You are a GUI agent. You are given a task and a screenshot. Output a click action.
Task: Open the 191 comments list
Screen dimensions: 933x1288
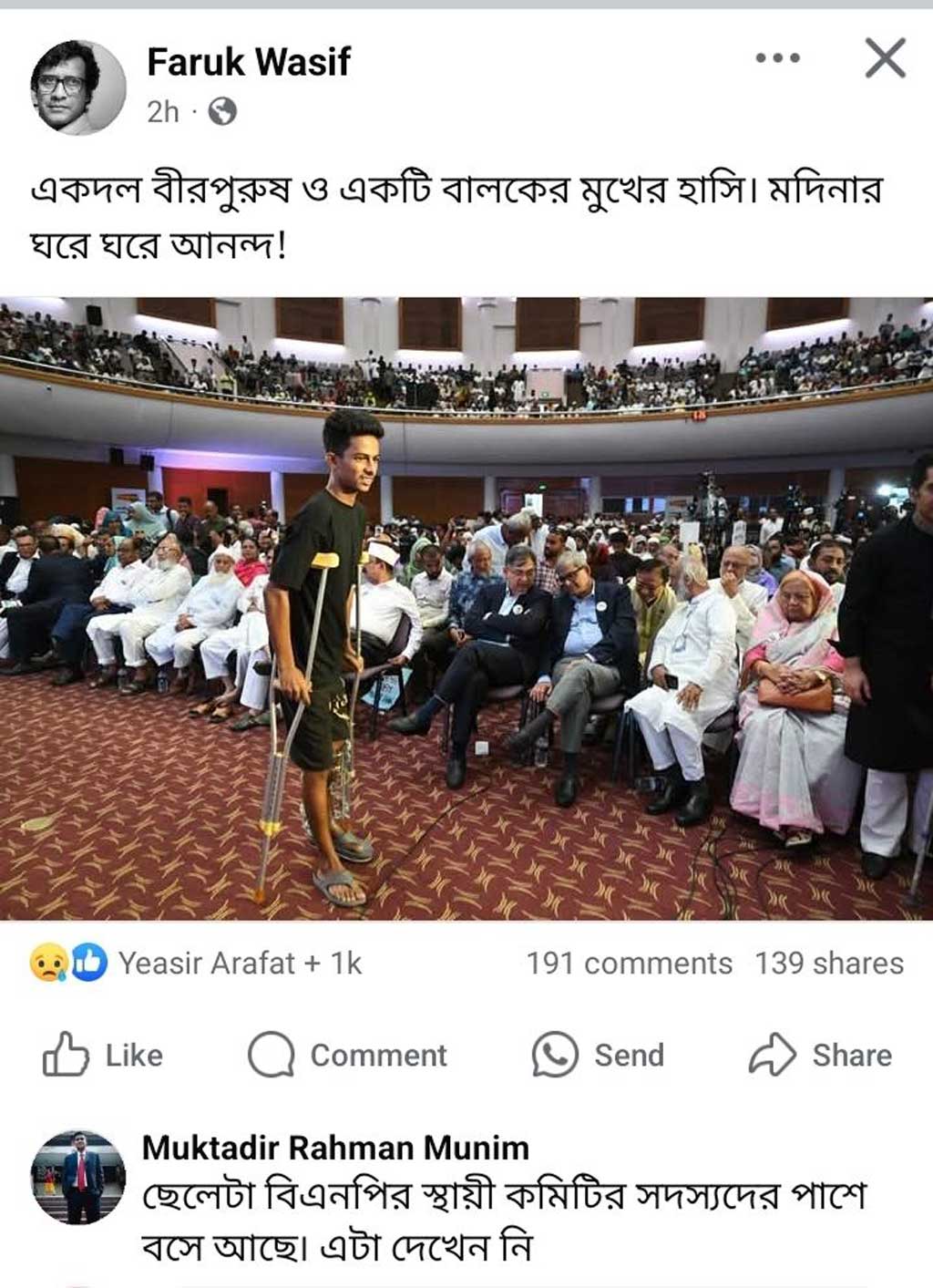pos(629,963)
